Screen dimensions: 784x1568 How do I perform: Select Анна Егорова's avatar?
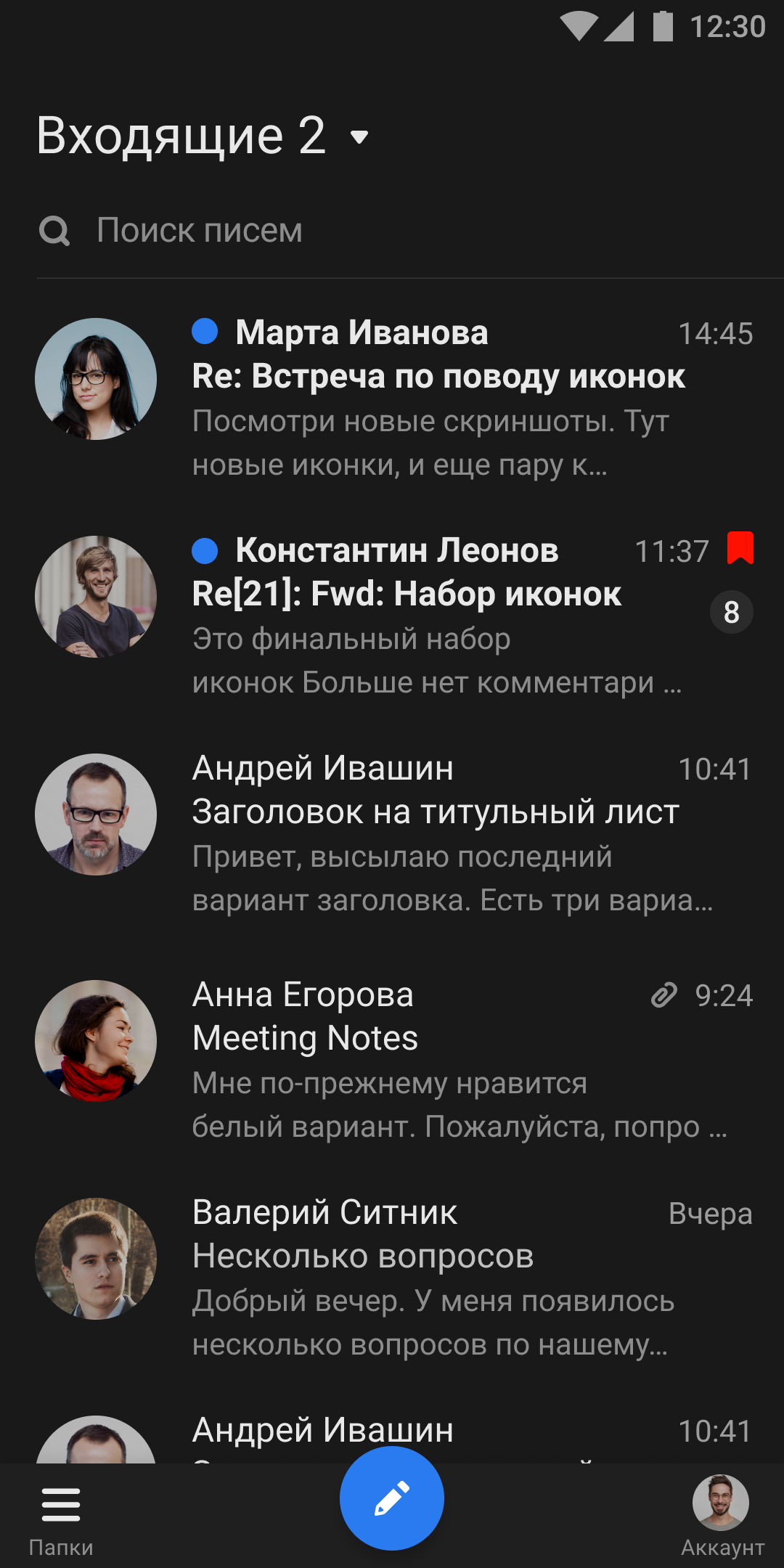(96, 1041)
